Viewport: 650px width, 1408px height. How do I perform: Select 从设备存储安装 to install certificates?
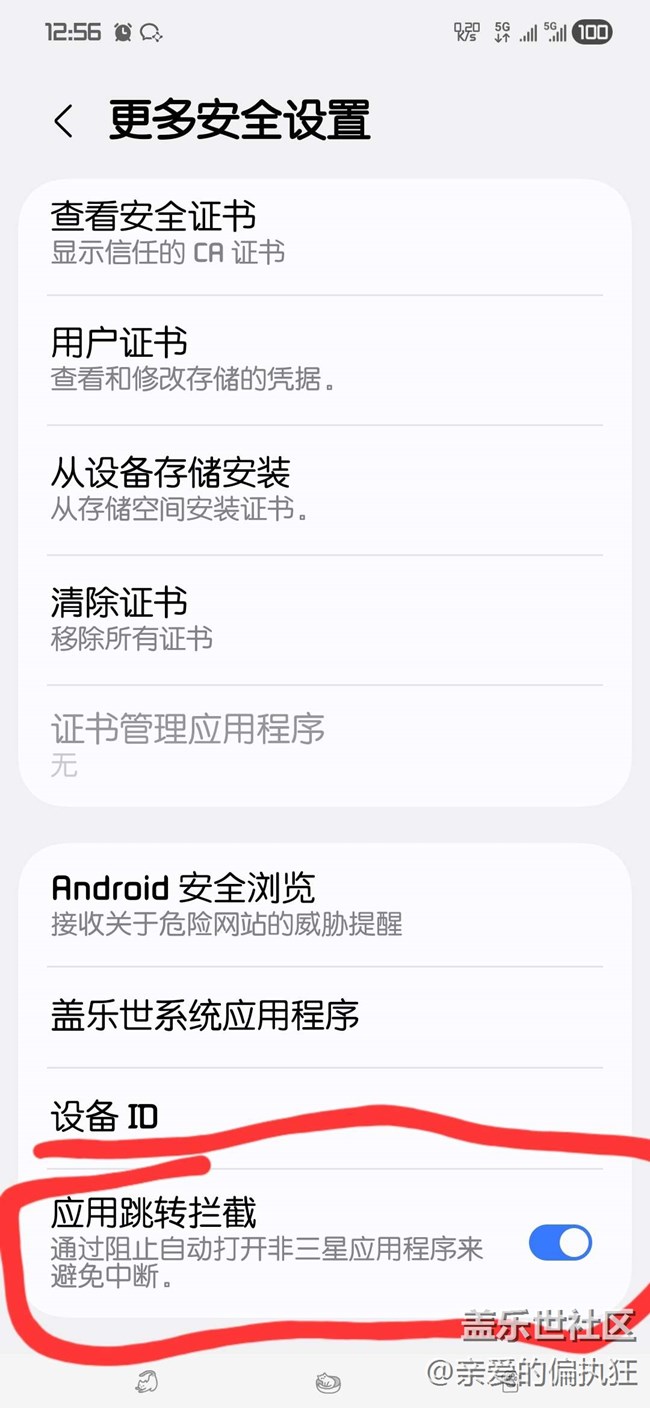pos(324,489)
